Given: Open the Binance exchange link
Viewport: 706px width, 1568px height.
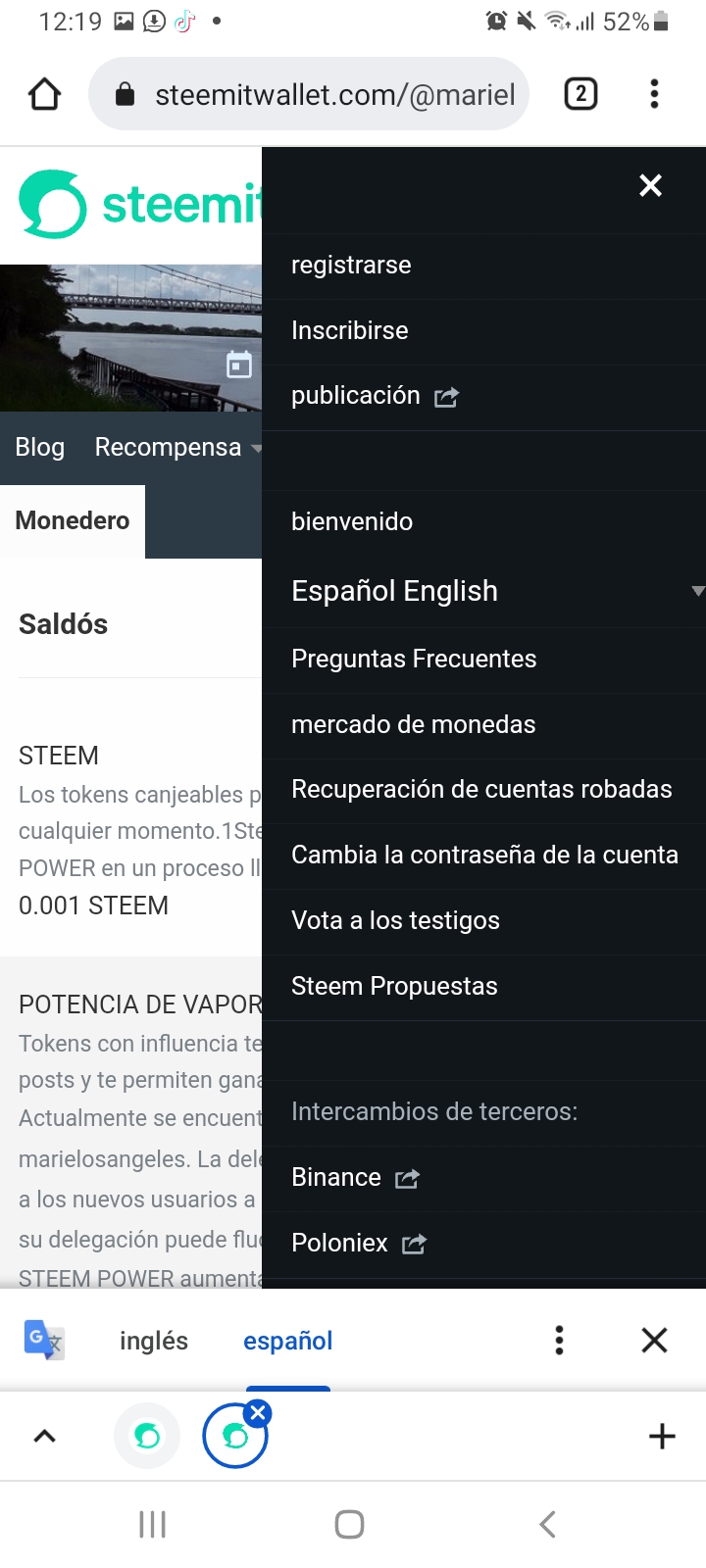Looking at the screenshot, I should [484, 1178].
